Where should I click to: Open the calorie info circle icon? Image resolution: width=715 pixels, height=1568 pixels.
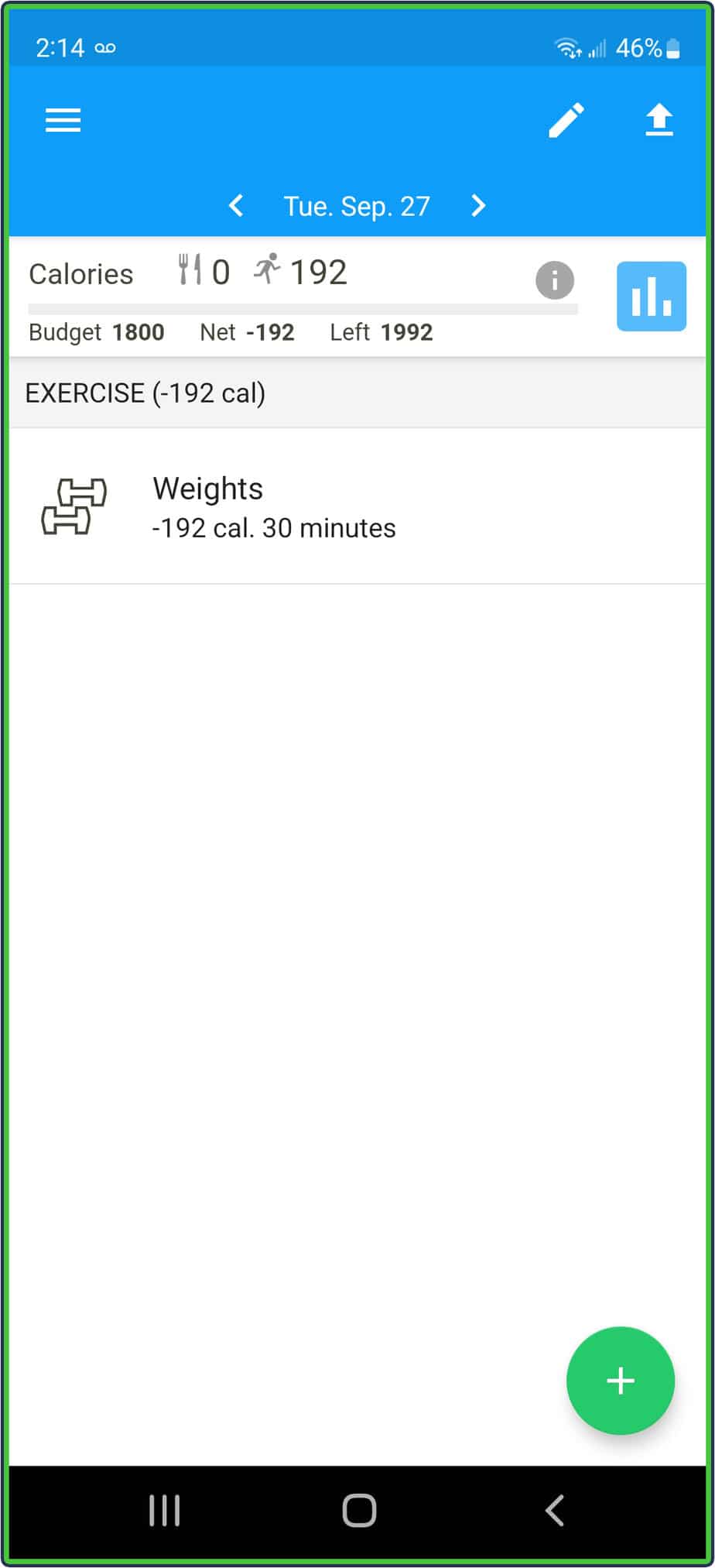pyautogui.click(x=554, y=282)
